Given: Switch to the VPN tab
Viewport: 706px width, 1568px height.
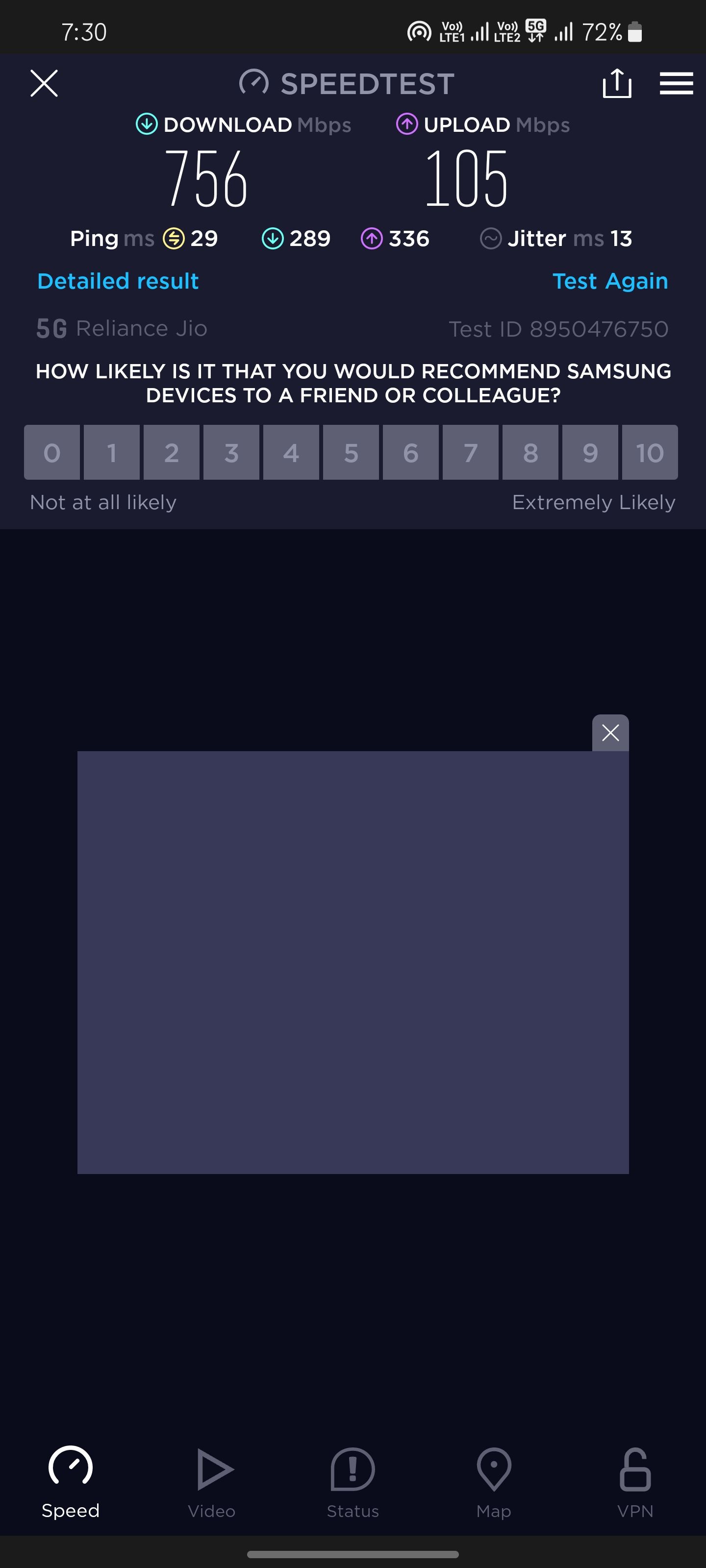Looking at the screenshot, I should tap(635, 1482).
